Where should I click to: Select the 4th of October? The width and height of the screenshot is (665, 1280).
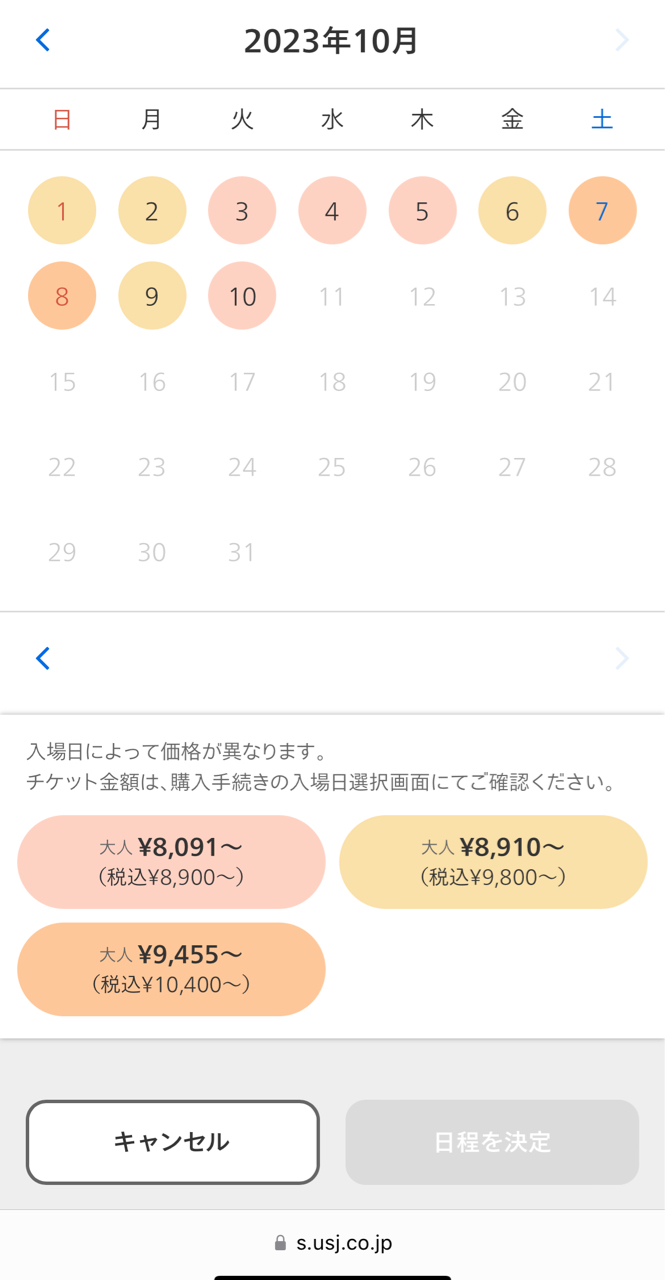(332, 211)
